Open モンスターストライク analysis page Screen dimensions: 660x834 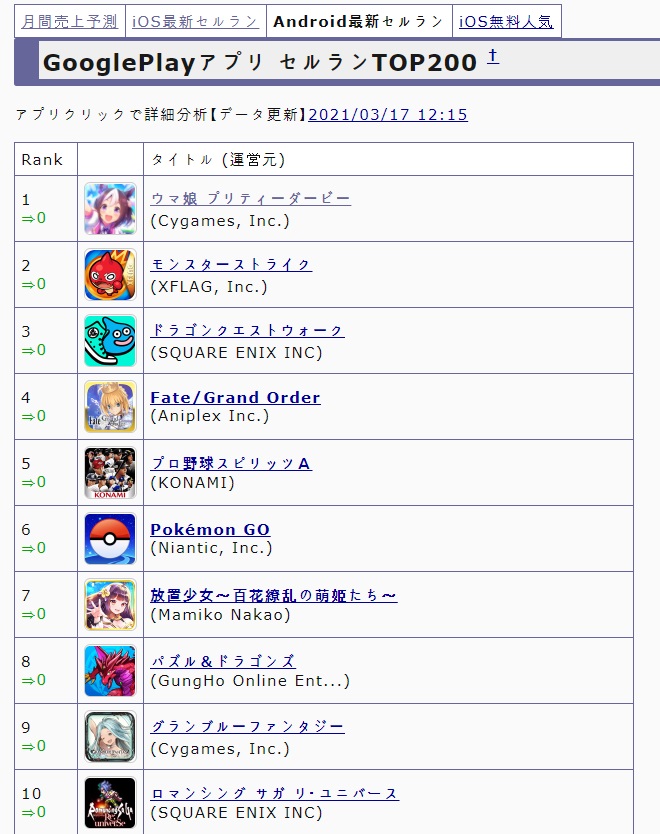click(231, 265)
